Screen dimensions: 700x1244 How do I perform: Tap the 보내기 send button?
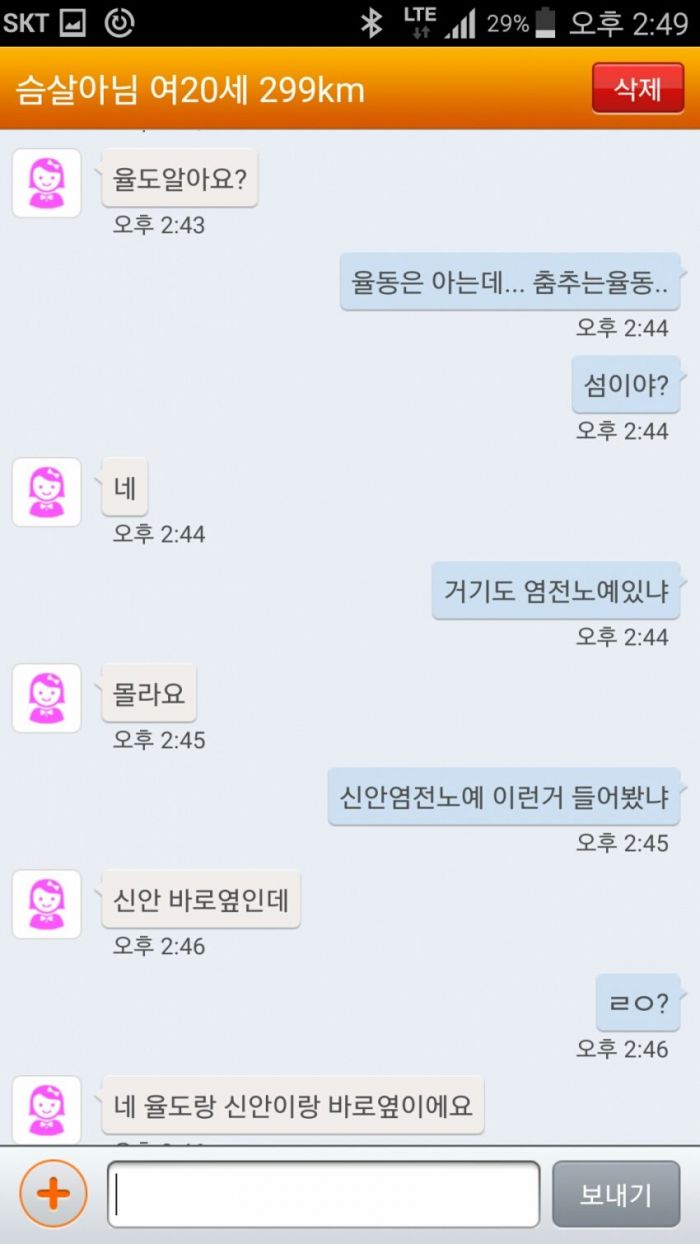tap(616, 1193)
